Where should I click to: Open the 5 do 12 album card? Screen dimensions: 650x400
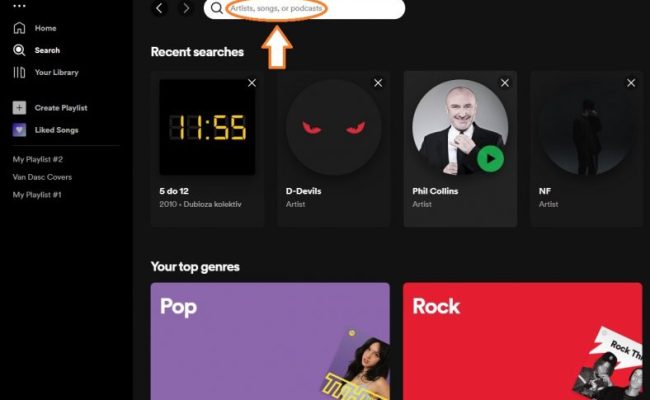[207, 148]
